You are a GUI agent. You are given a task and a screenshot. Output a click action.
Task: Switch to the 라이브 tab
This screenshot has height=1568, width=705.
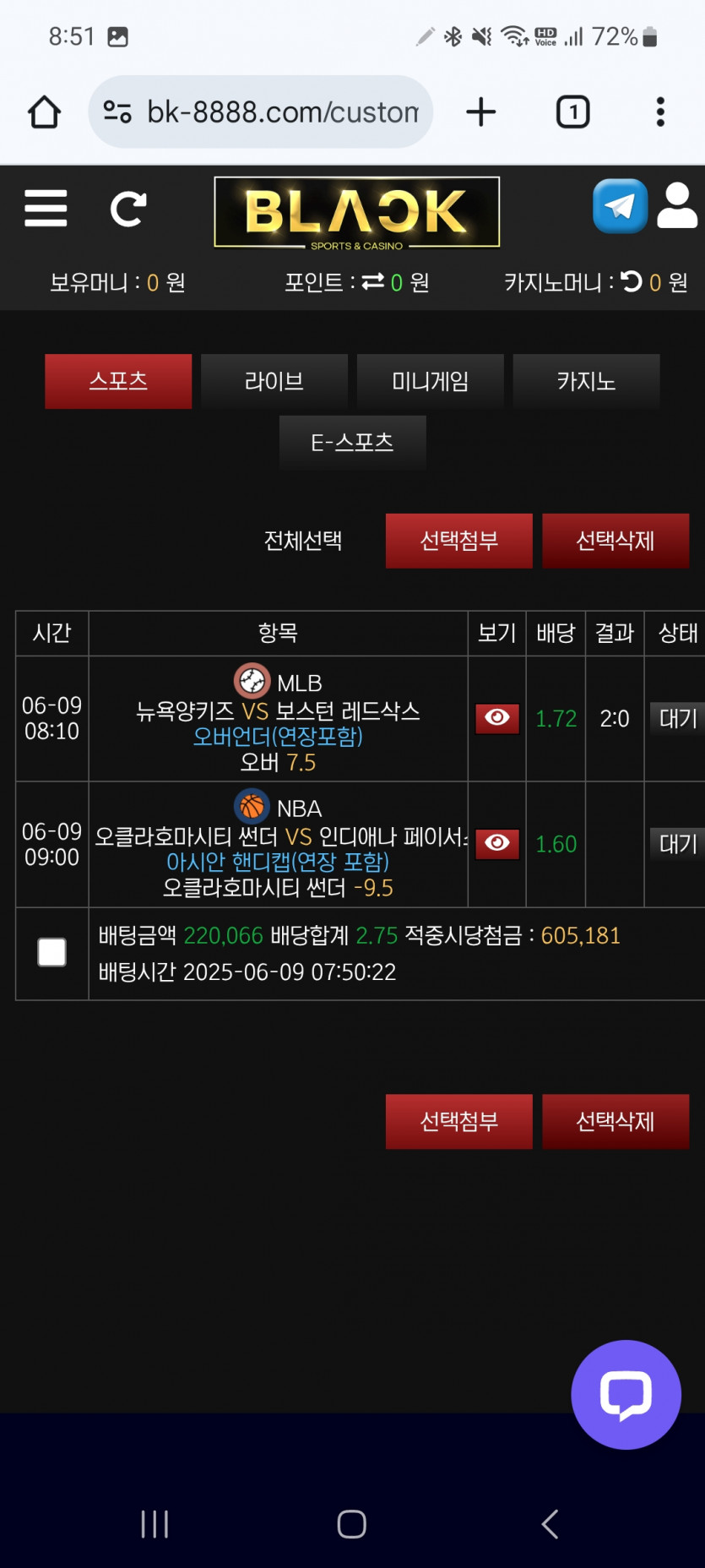pyautogui.click(x=274, y=381)
